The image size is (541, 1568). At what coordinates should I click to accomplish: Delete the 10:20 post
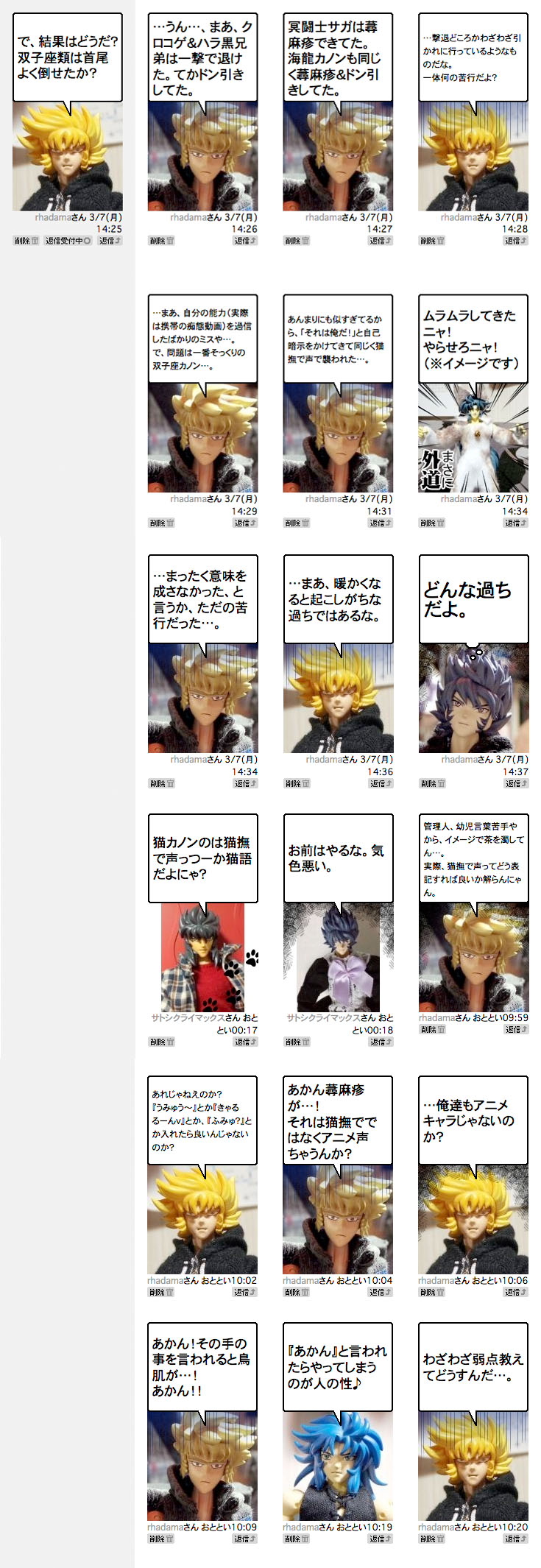(433, 1539)
